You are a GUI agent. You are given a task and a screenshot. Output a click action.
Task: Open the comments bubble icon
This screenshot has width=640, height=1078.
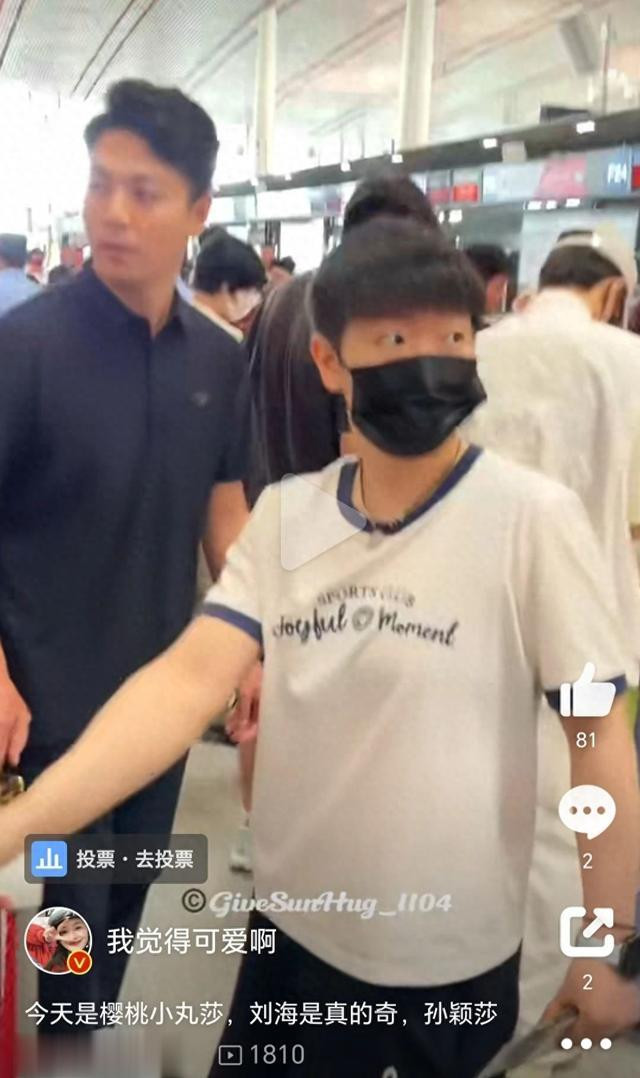(586, 811)
